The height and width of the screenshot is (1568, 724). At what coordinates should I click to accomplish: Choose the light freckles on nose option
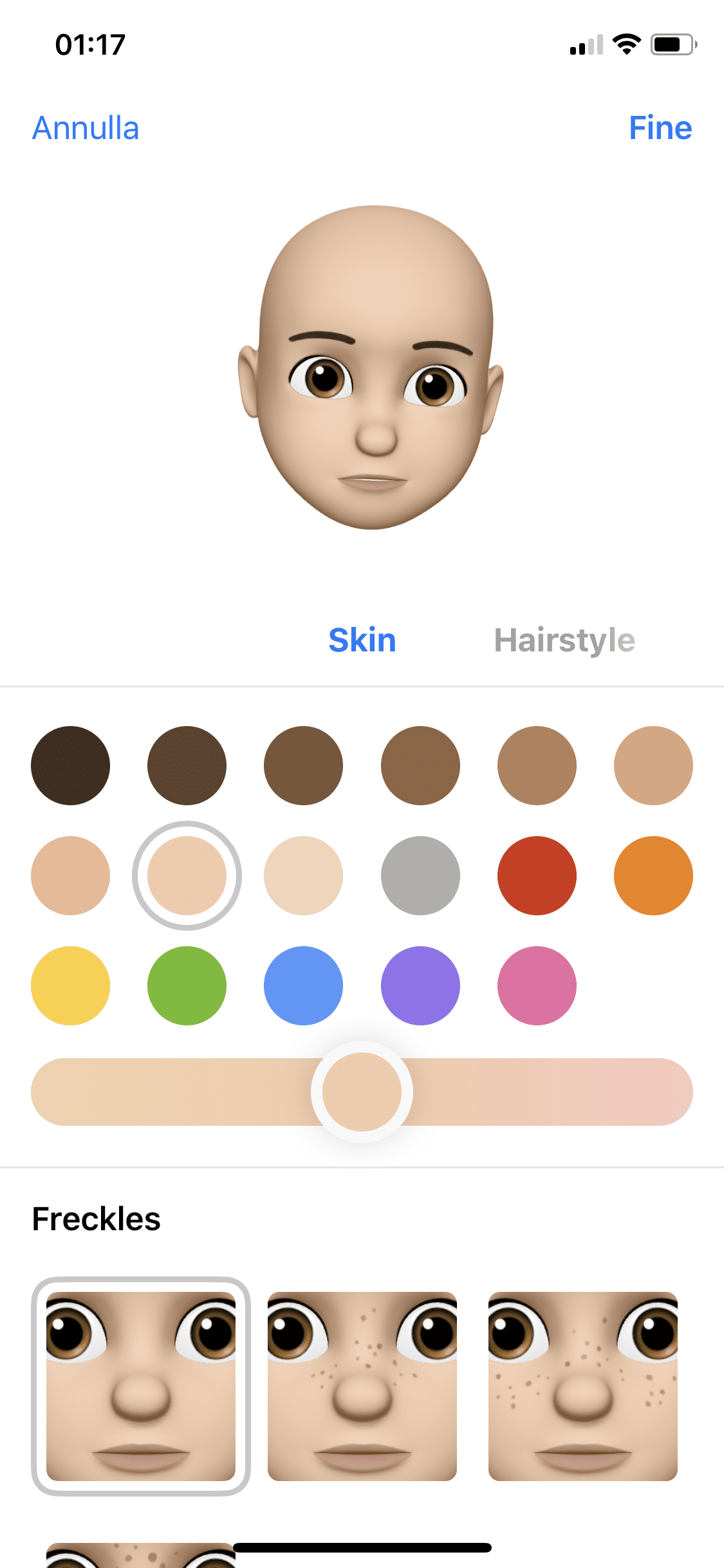click(362, 1386)
